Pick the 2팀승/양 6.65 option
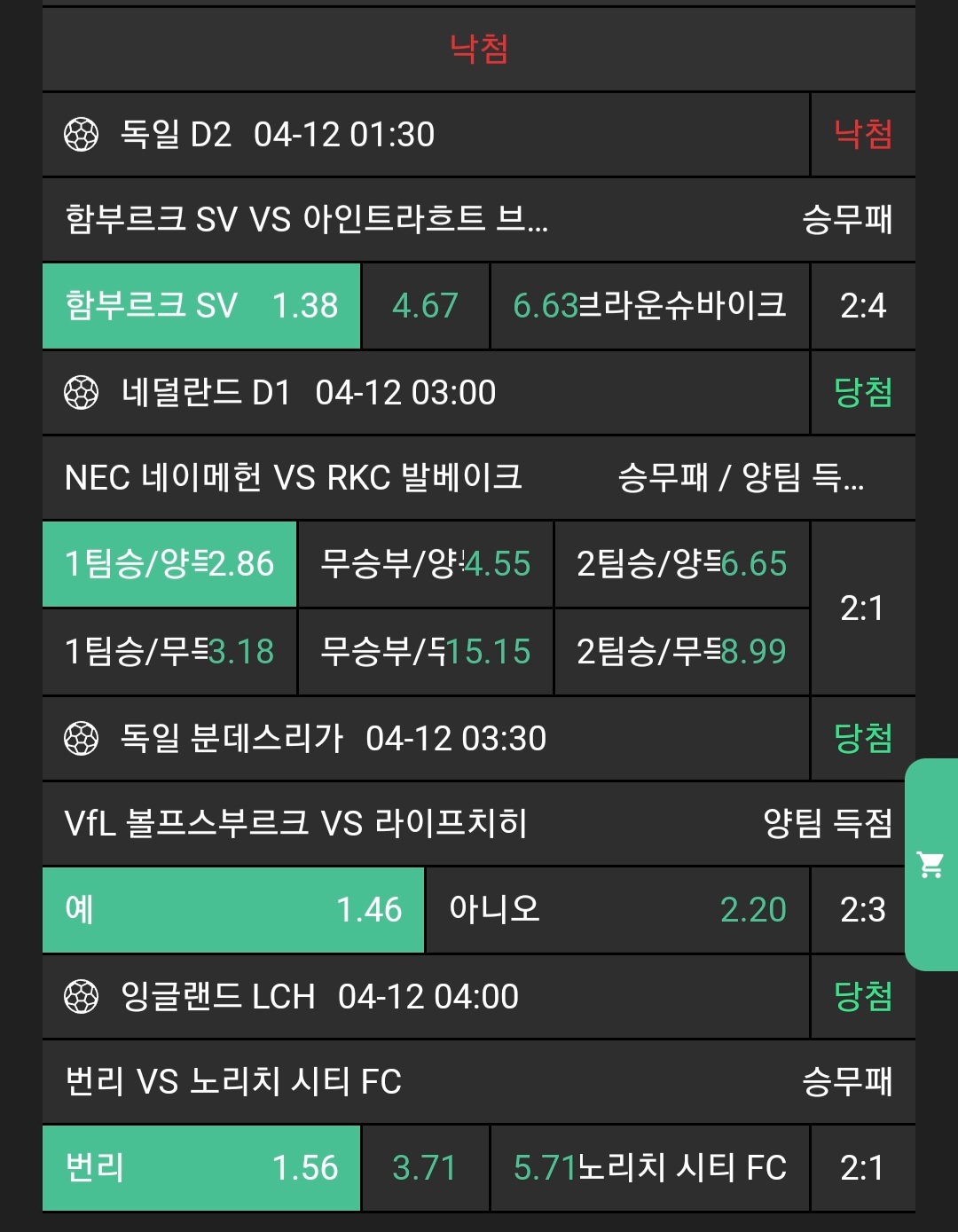Viewport: 958px width, 1232px height. pyautogui.click(x=681, y=564)
